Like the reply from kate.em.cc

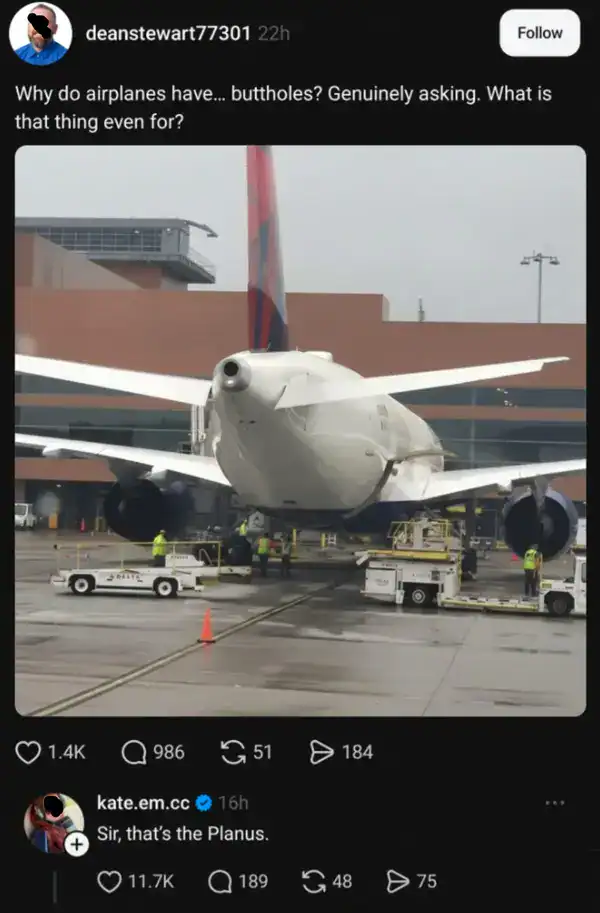[x=110, y=881]
